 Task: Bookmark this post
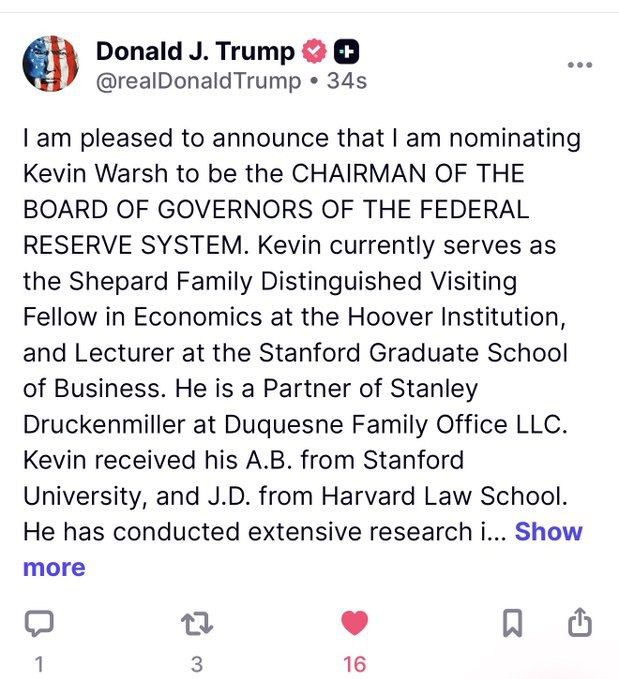tap(512, 624)
